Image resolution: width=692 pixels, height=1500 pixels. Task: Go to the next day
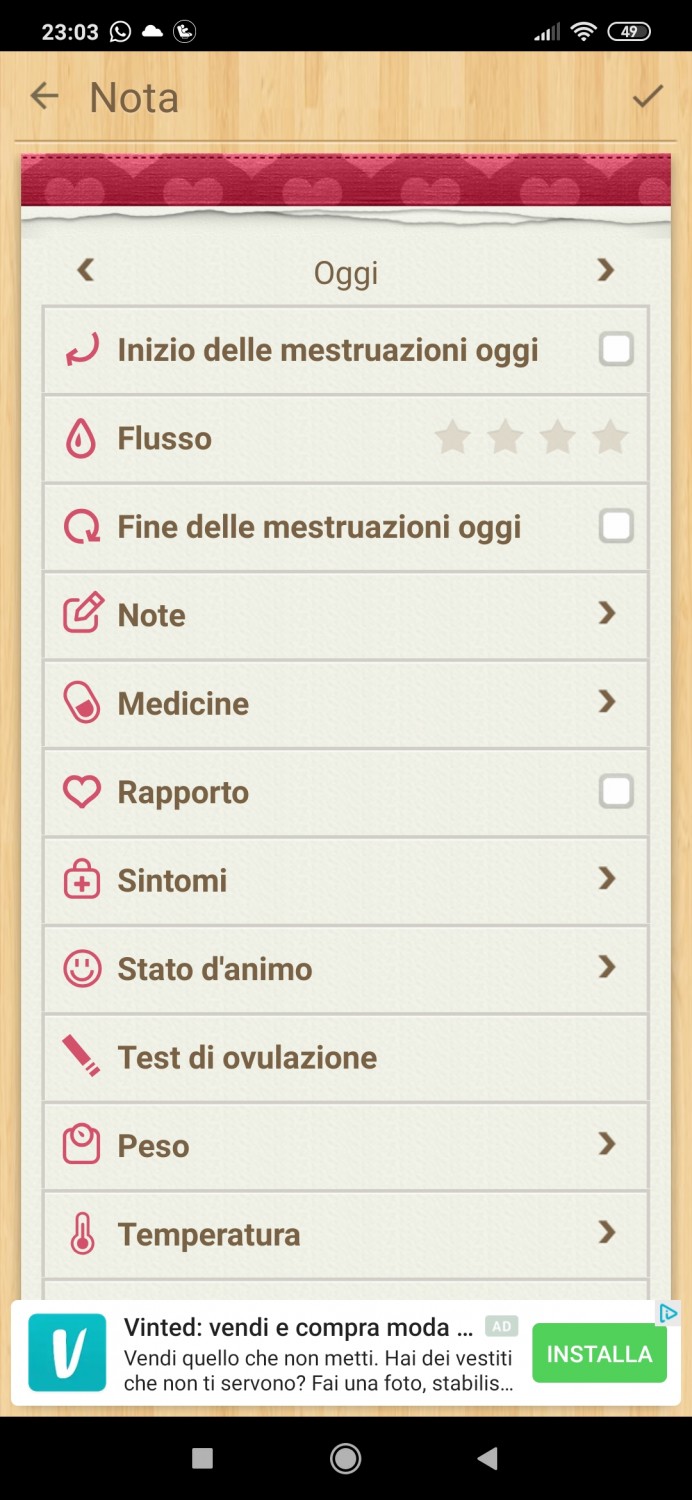tap(605, 270)
